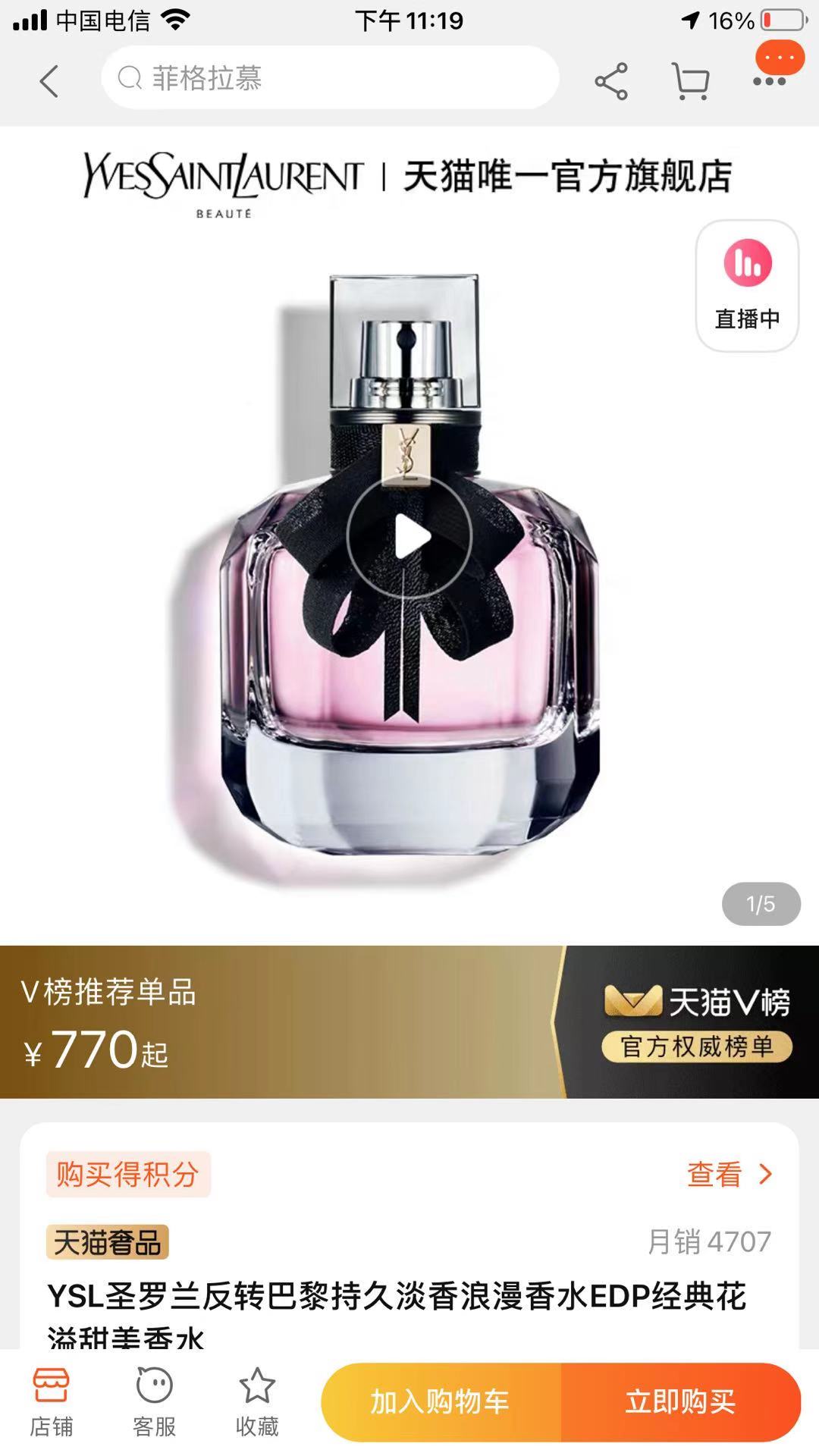The width and height of the screenshot is (819, 1456).
Task: Share this YSL perfume listing
Action: (611, 81)
